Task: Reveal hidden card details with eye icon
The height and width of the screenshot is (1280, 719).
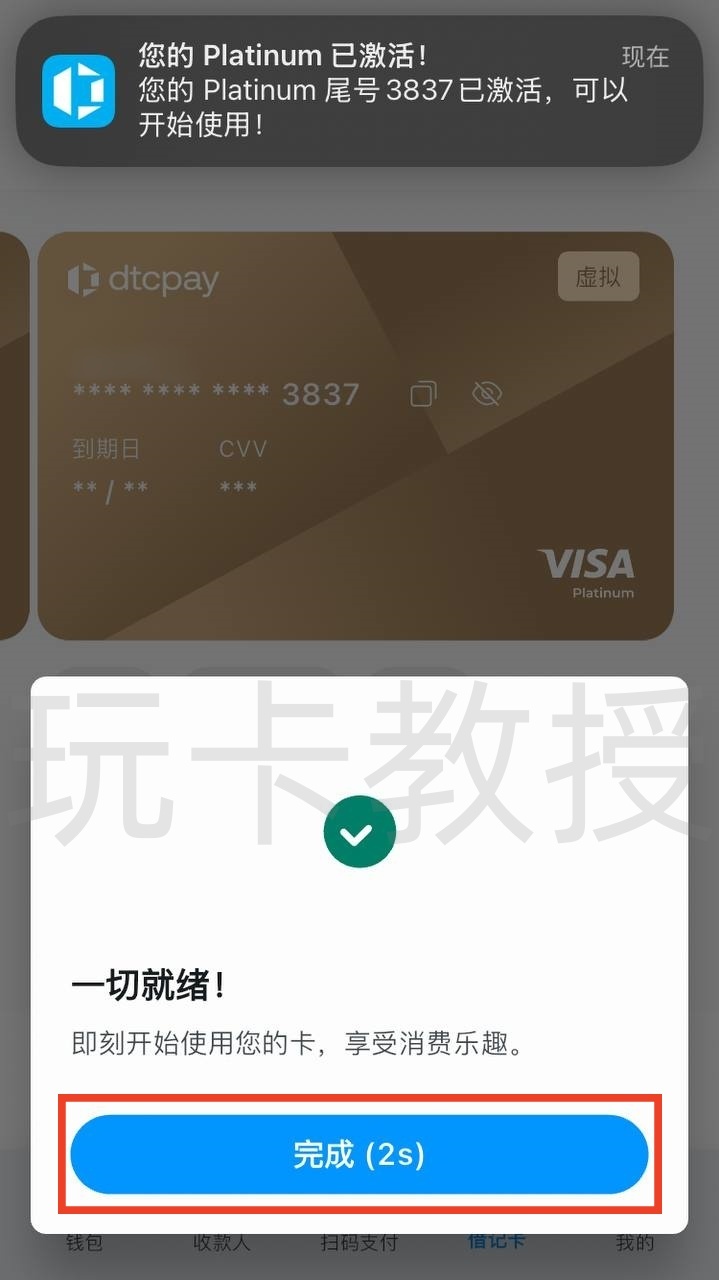Action: tap(486, 394)
